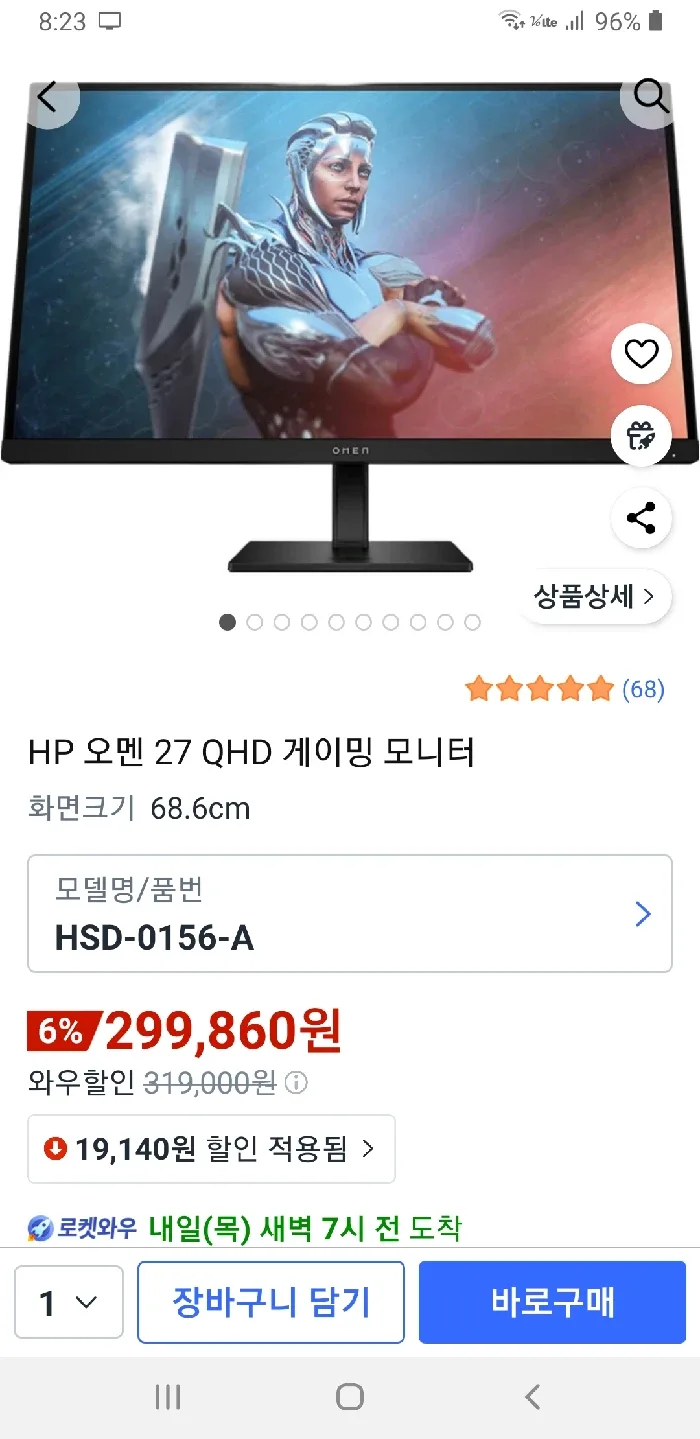The height and width of the screenshot is (1439, 700).
Task: Open recent apps from navigation bar
Action: point(168,1397)
